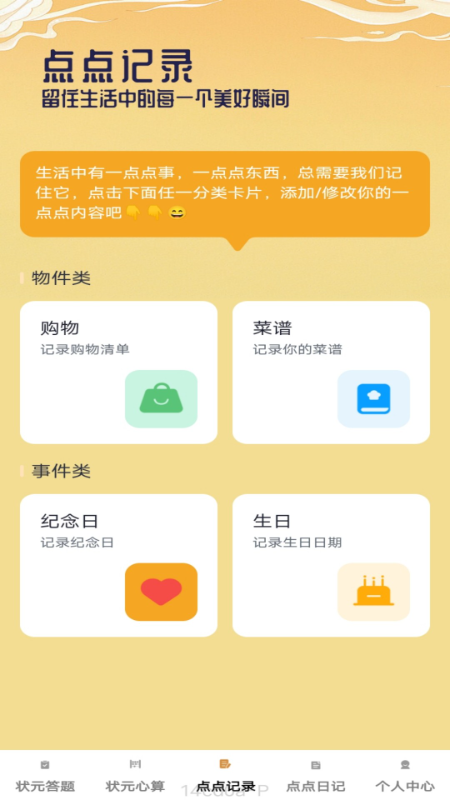
Task: Open the 购物 shopping list card
Action: click(118, 372)
